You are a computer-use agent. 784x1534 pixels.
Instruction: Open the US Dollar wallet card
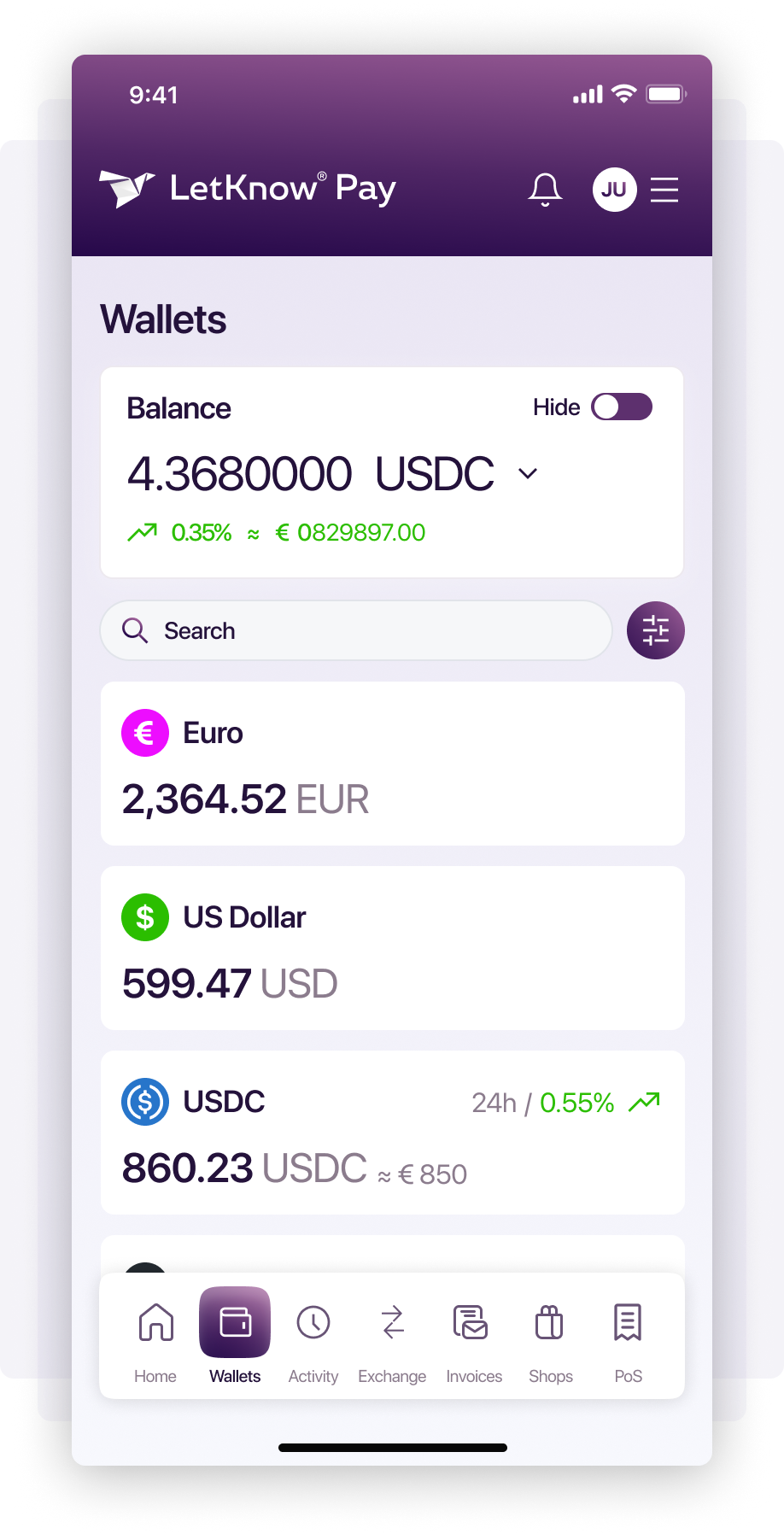pyautogui.click(x=392, y=948)
